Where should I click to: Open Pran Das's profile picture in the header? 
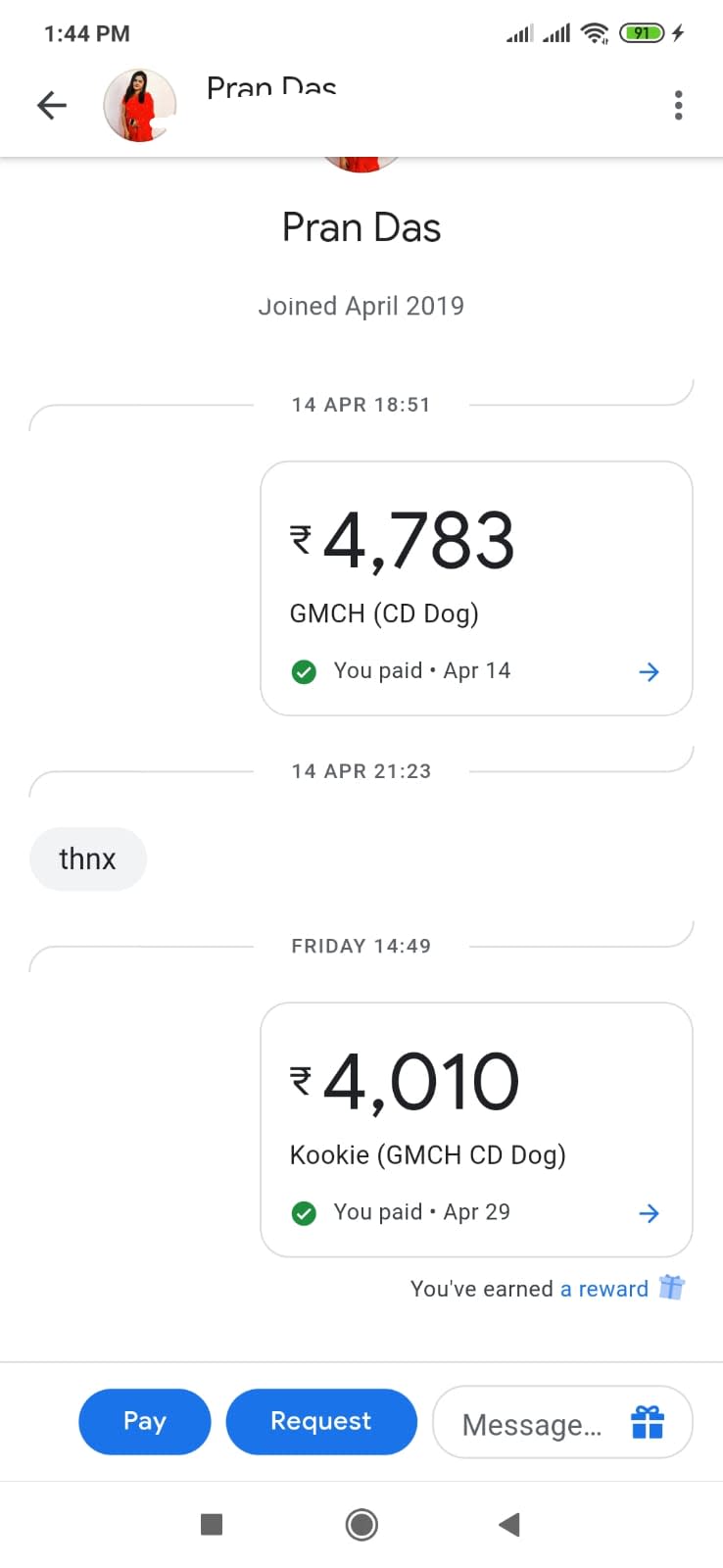tap(140, 105)
